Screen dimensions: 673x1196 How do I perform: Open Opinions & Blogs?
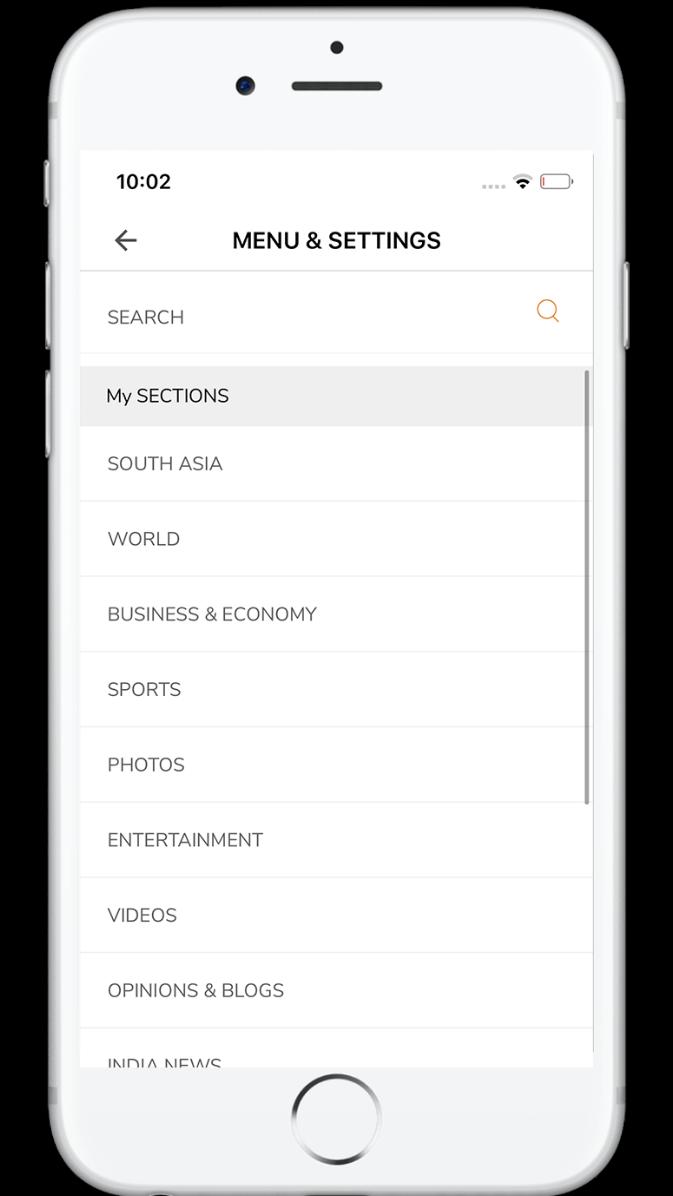[336, 990]
